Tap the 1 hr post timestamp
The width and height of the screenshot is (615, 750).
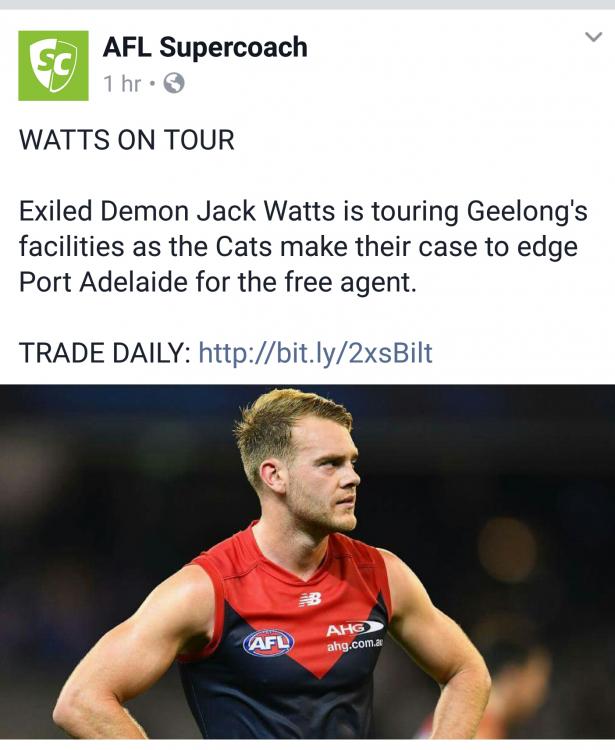click(x=122, y=84)
